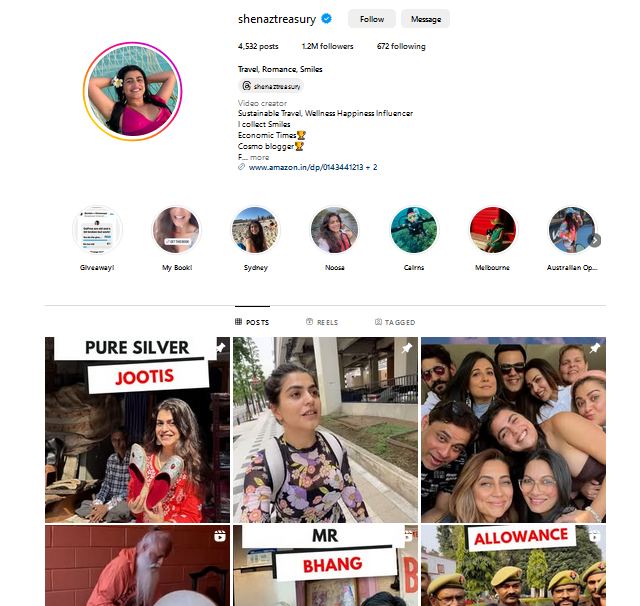Open the profile picture story

point(131,90)
